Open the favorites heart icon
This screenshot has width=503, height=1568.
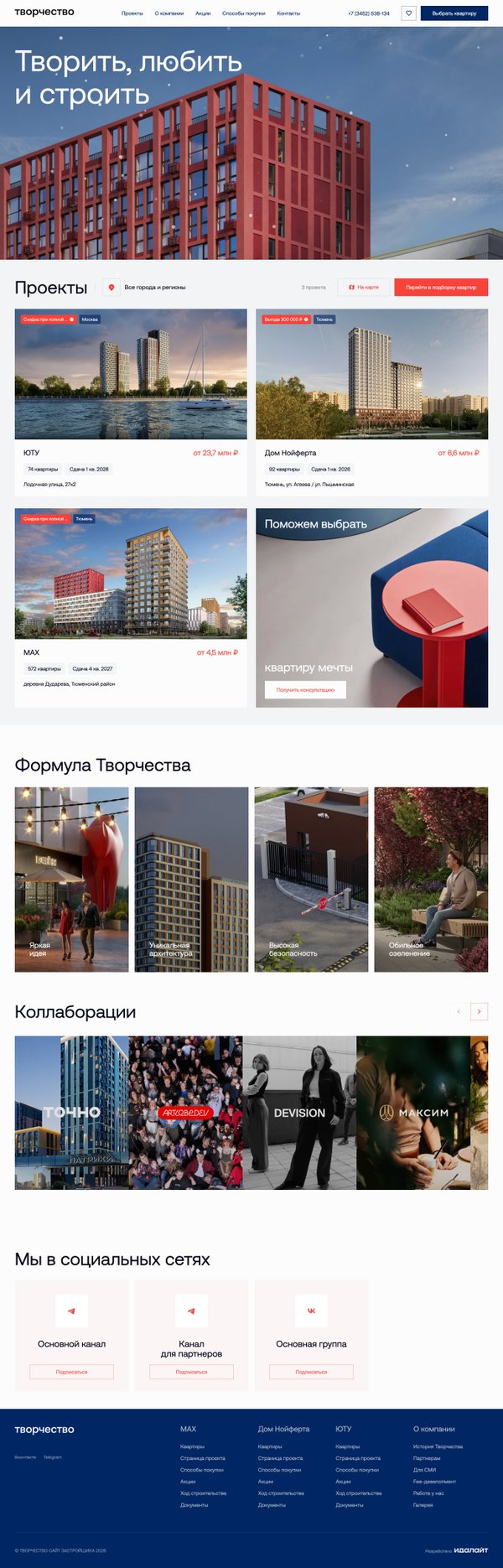coord(408,13)
